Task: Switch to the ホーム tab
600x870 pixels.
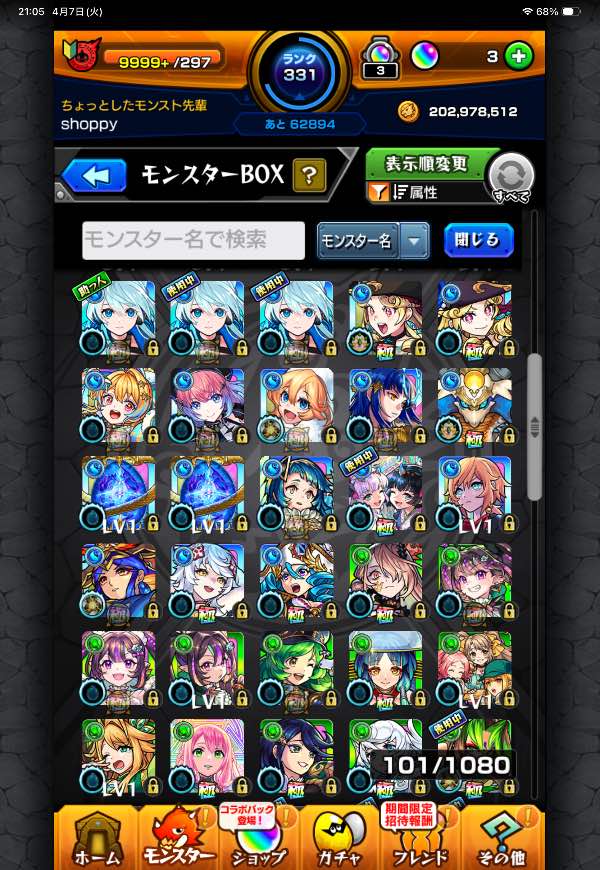Action: tap(97, 839)
